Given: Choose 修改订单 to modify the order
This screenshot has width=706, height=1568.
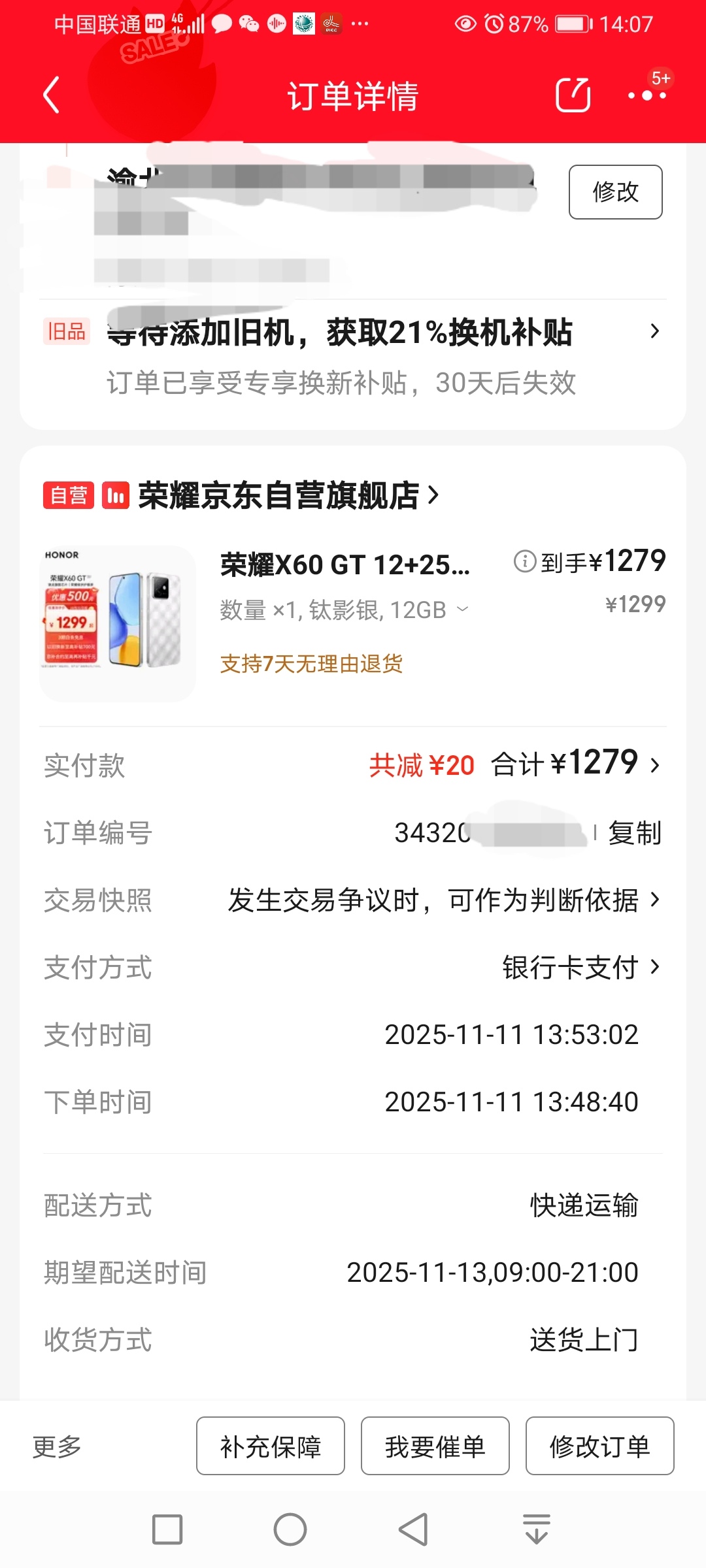Looking at the screenshot, I should 600,1446.
